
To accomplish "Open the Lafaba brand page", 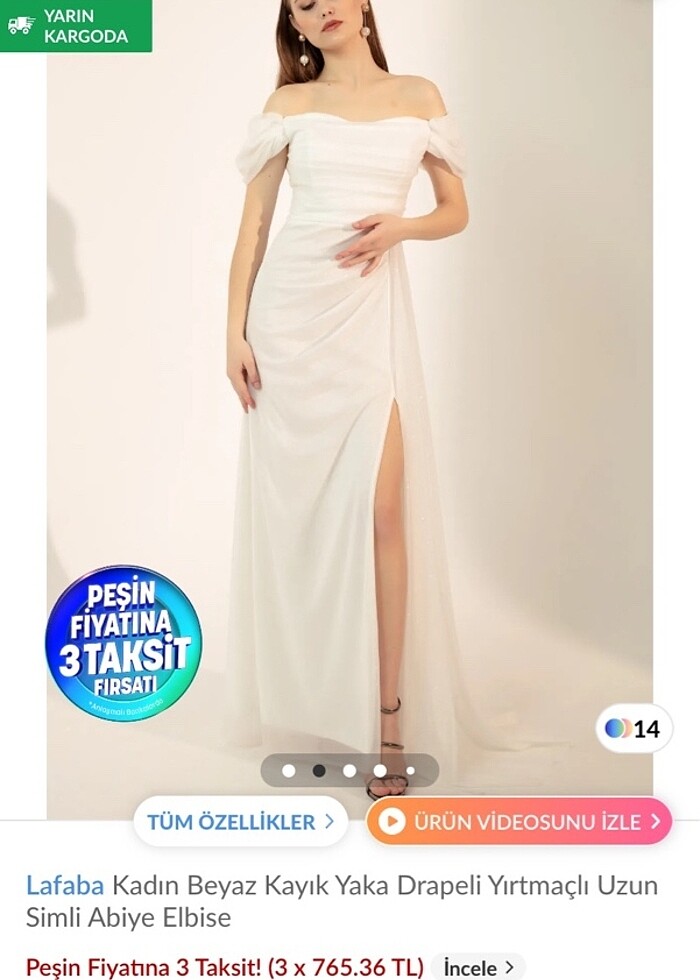I will coord(65,885).
